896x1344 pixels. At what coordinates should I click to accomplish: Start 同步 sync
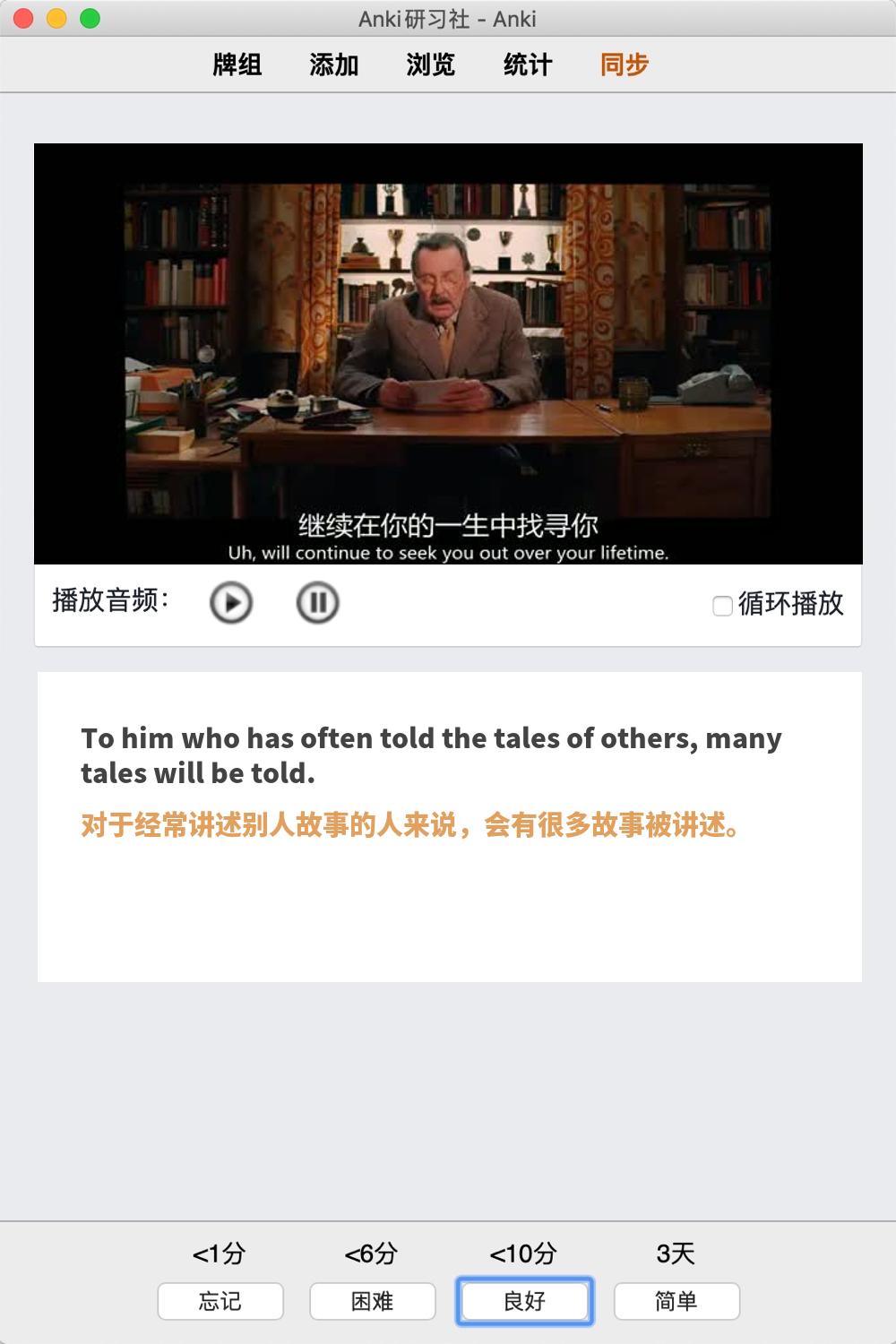click(x=624, y=65)
